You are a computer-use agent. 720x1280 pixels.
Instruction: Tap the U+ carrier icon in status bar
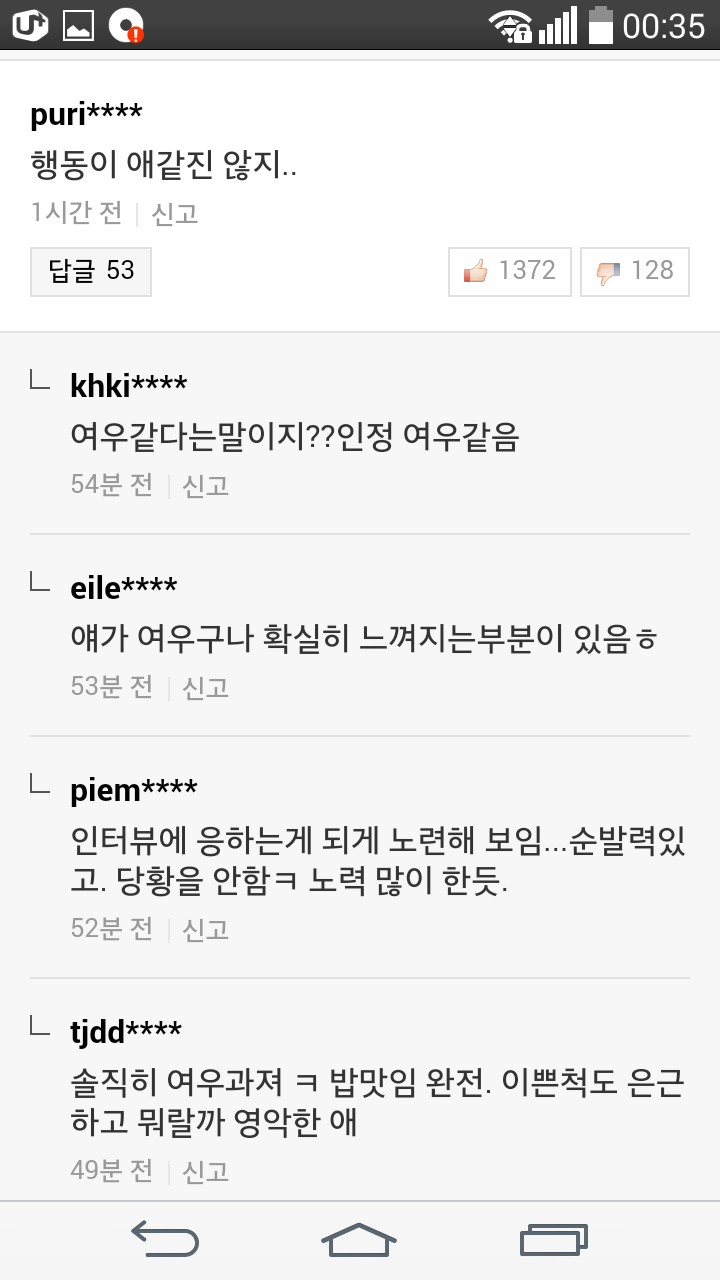(x=29, y=25)
